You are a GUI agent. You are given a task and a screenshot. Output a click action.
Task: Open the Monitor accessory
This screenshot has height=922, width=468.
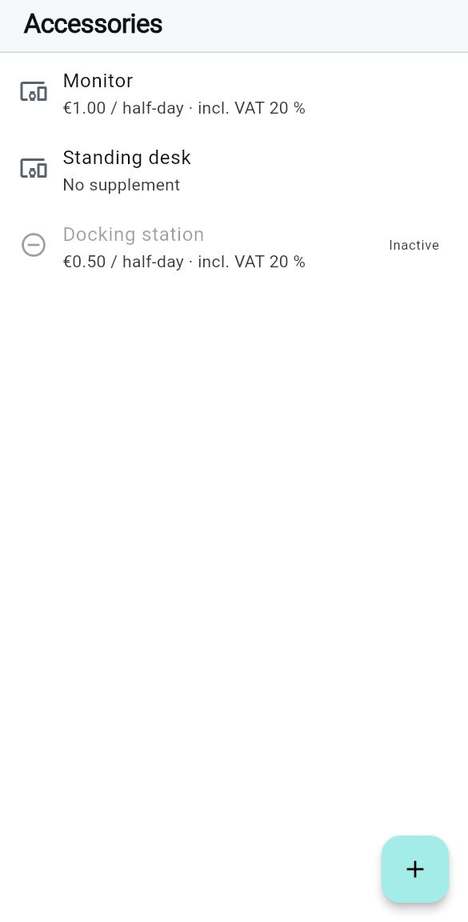234,93
